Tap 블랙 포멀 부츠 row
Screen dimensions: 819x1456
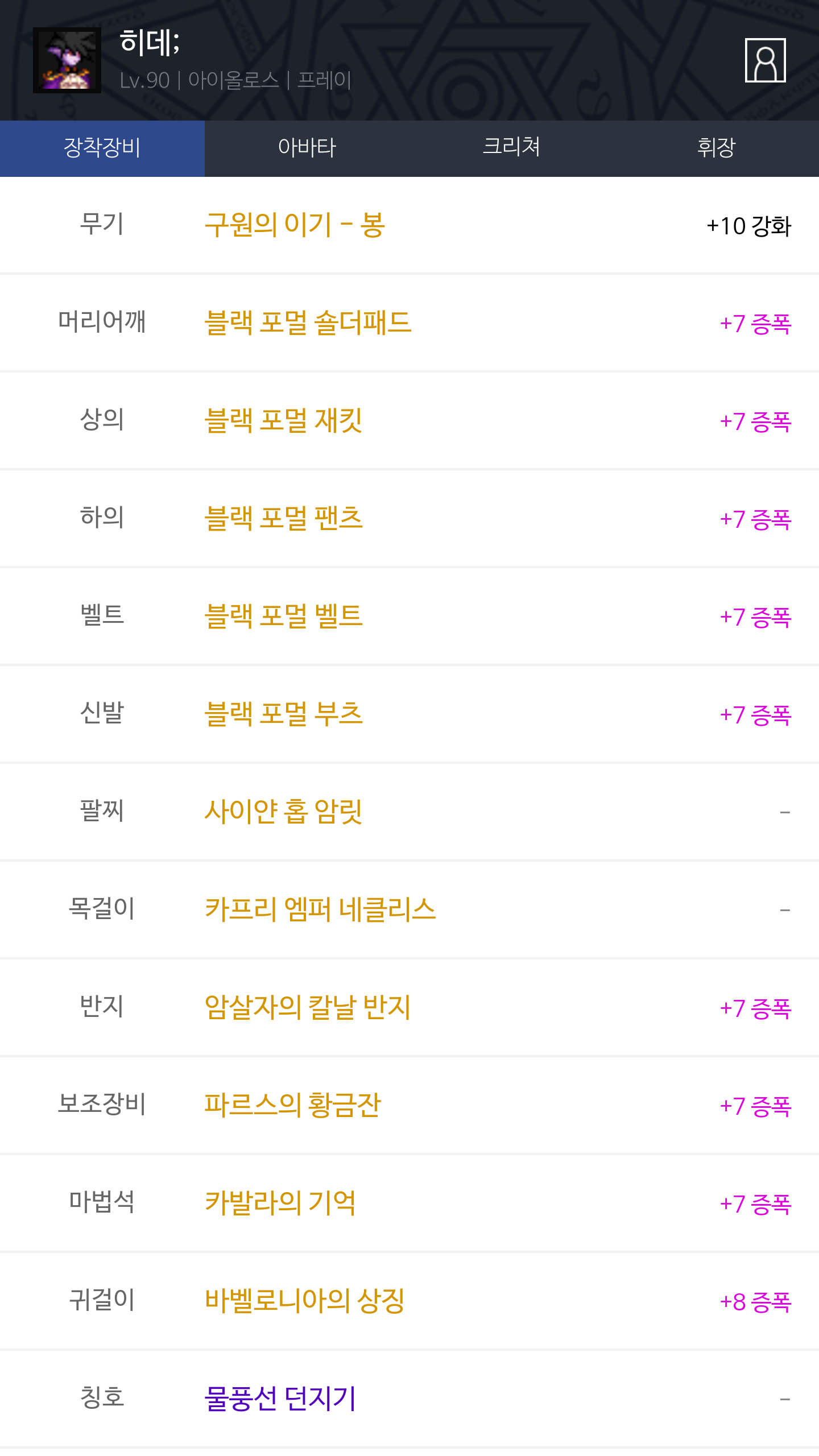pos(409,714)
